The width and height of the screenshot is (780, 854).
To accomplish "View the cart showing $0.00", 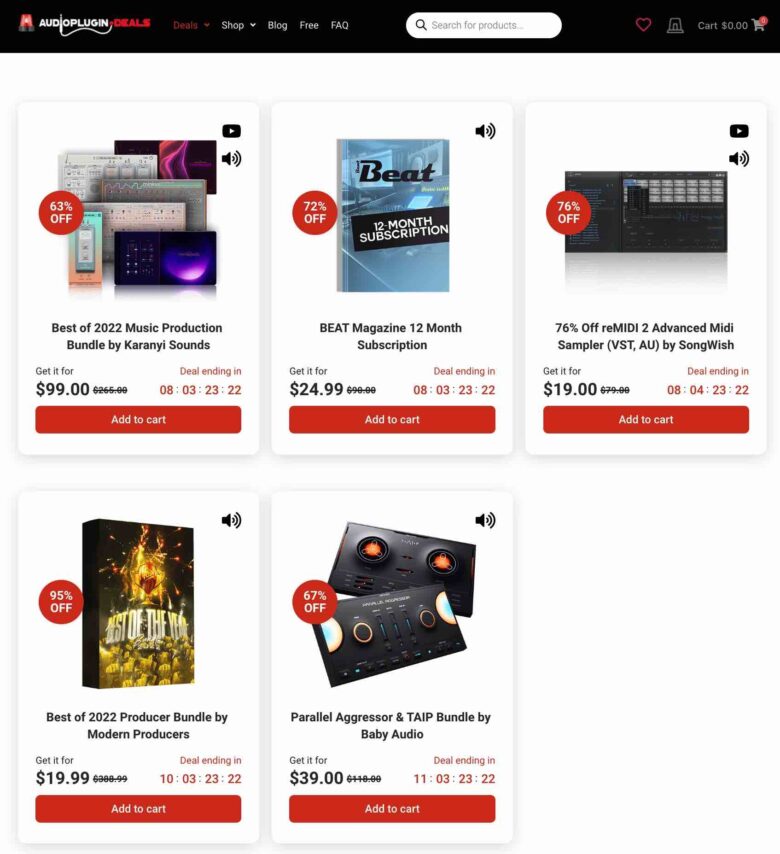I will (x=731, y=25).
